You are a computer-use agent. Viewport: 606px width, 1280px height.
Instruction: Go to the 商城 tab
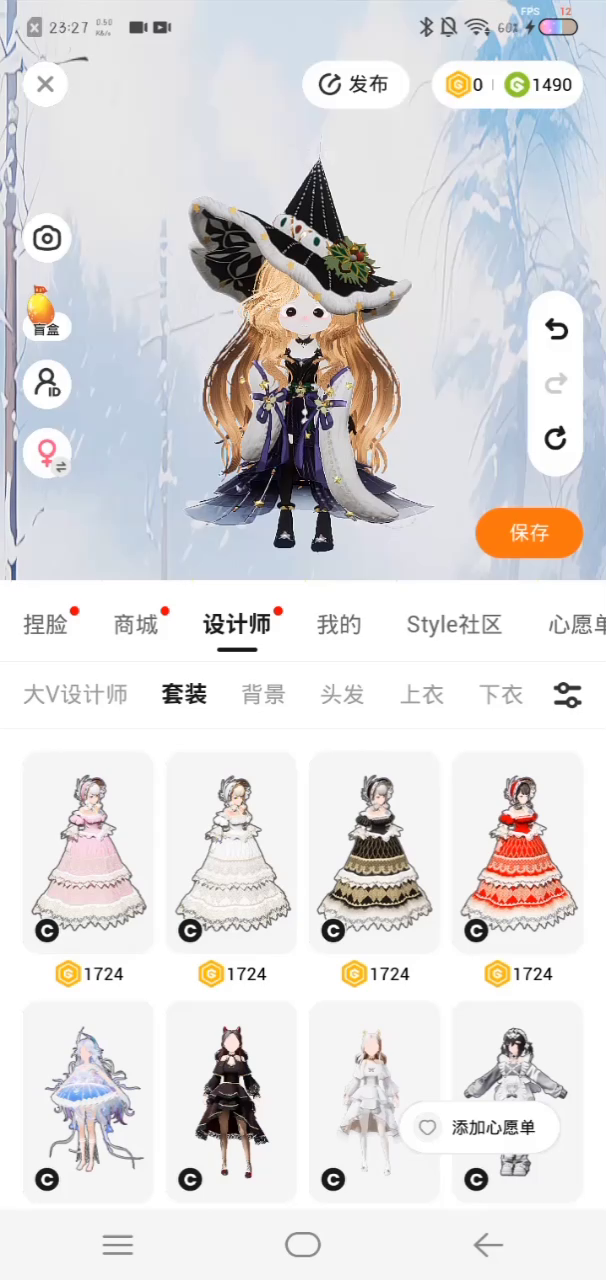click(x=136, y=625)
